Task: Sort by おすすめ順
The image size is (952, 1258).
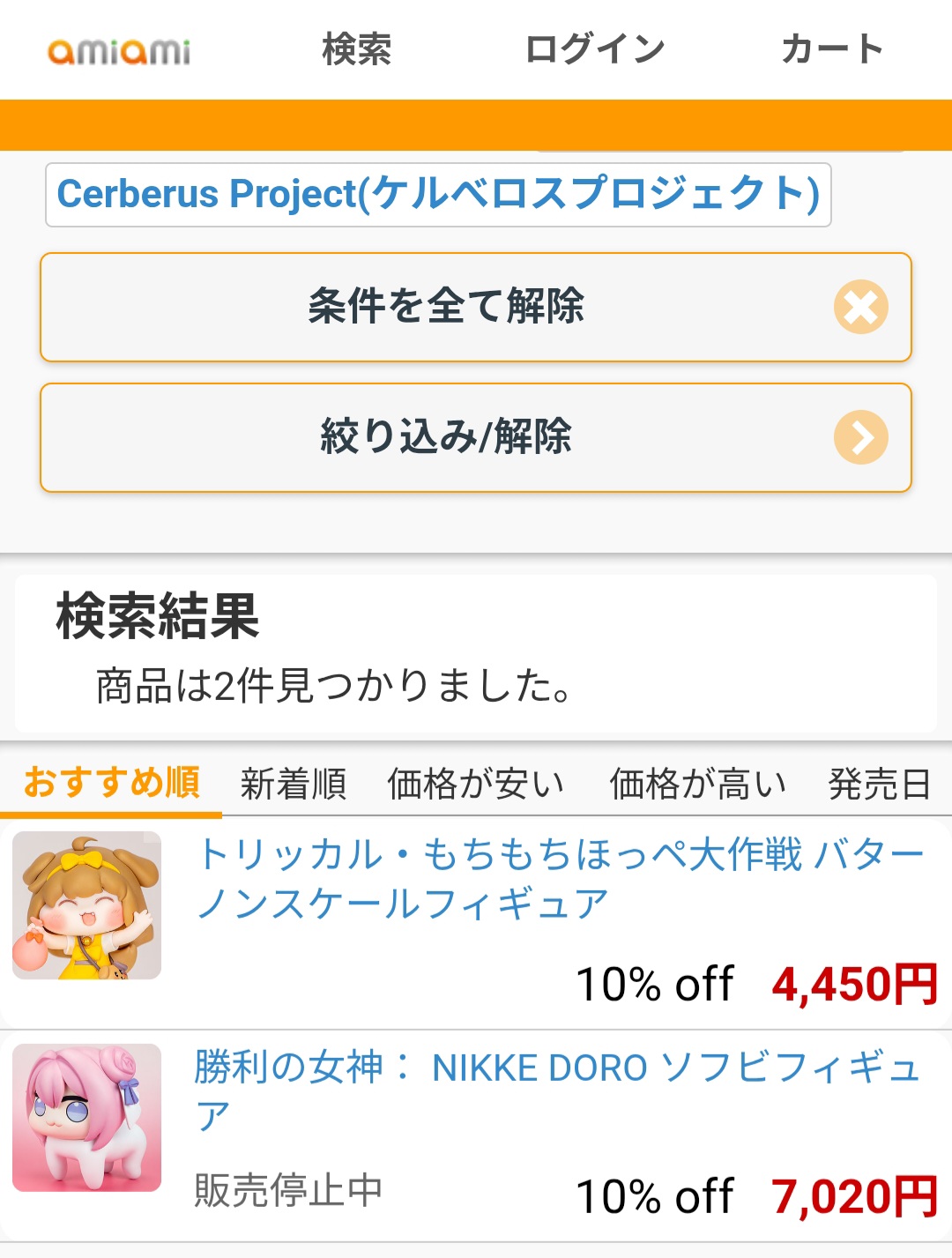Action: tap(112, 783)
